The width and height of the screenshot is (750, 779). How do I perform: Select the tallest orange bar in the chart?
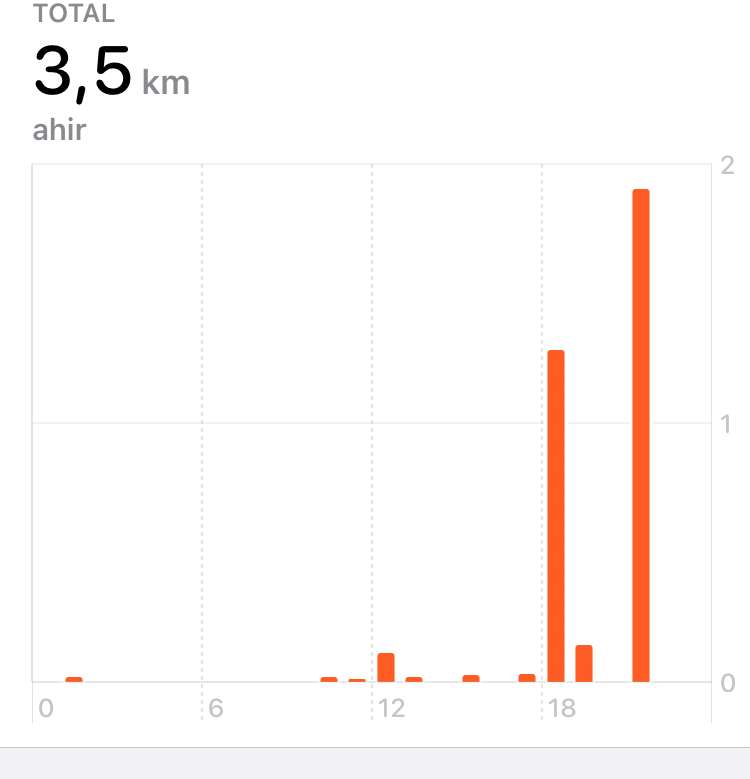click(641, 435)
